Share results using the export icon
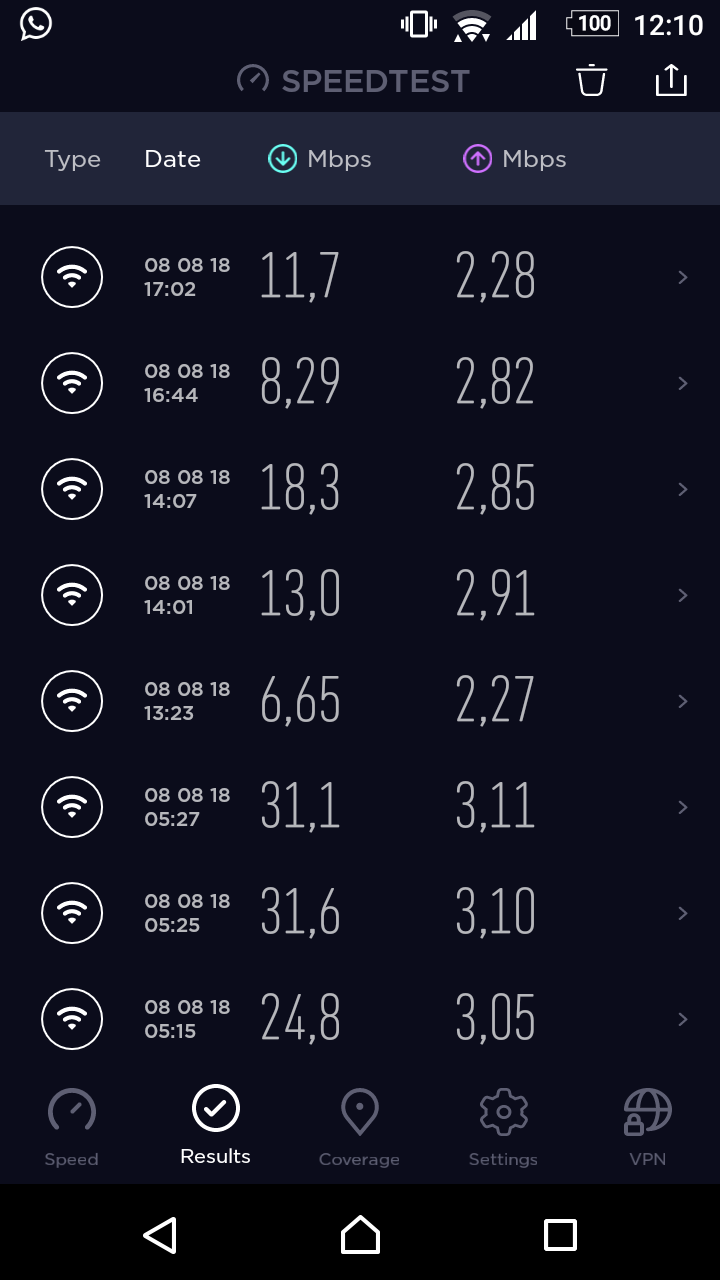The width and height of the screenshot is (720, 1280). click(671, 80)
